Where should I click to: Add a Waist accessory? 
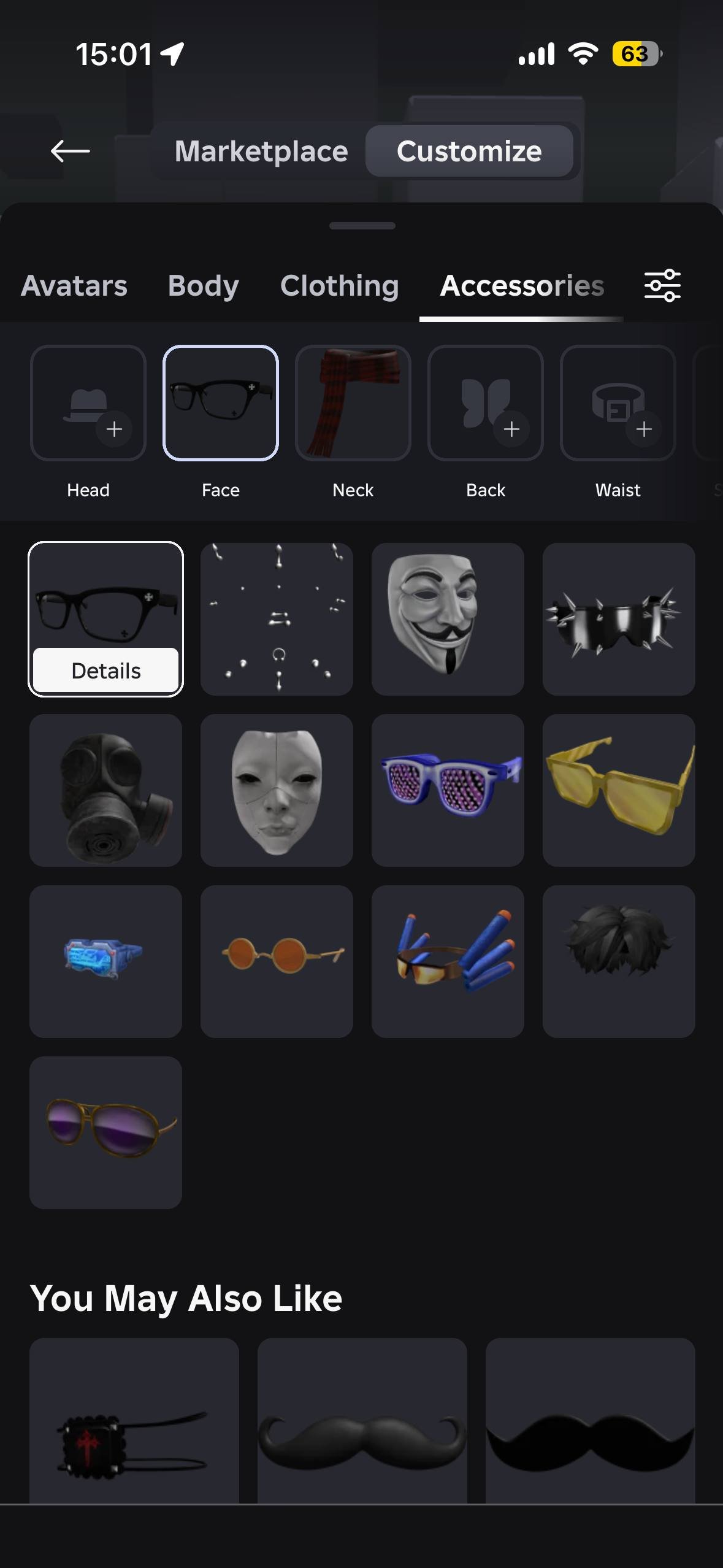pyautogui.click(x=618, y=403)
